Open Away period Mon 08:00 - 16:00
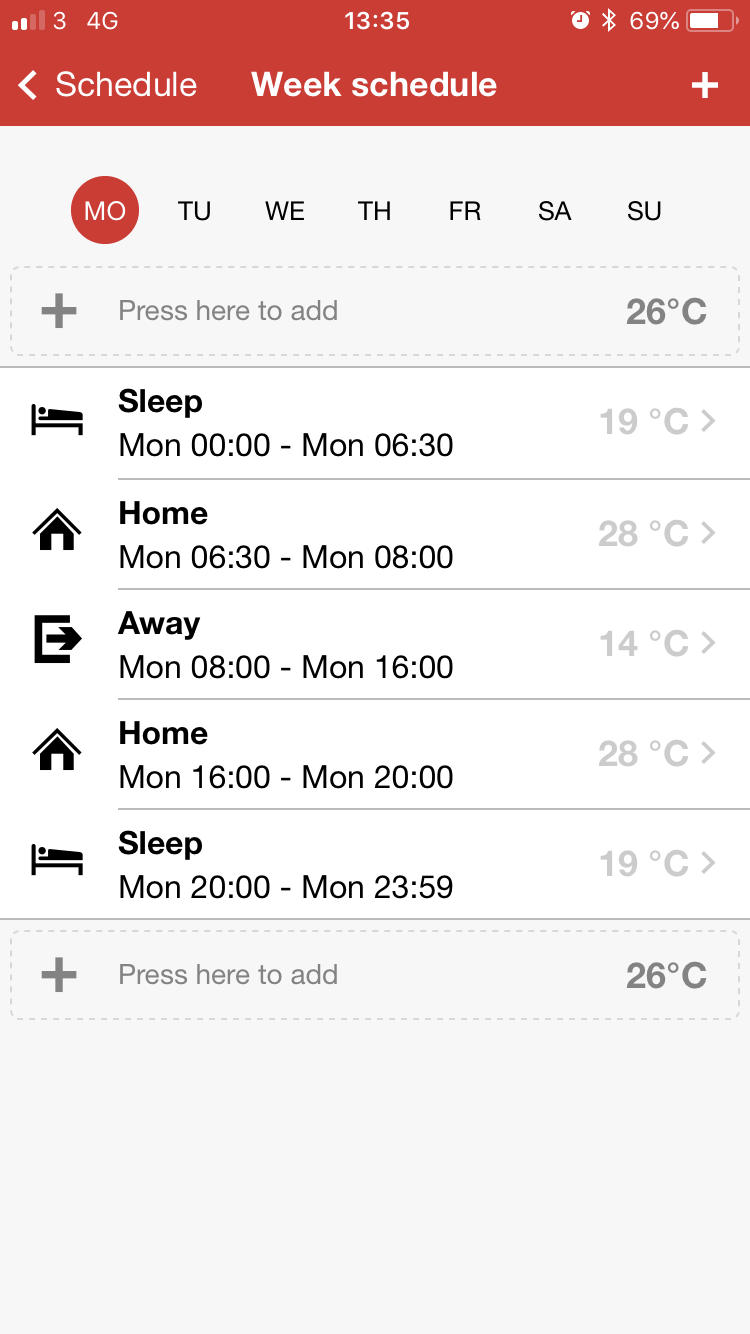 click(x=375, y=644)
